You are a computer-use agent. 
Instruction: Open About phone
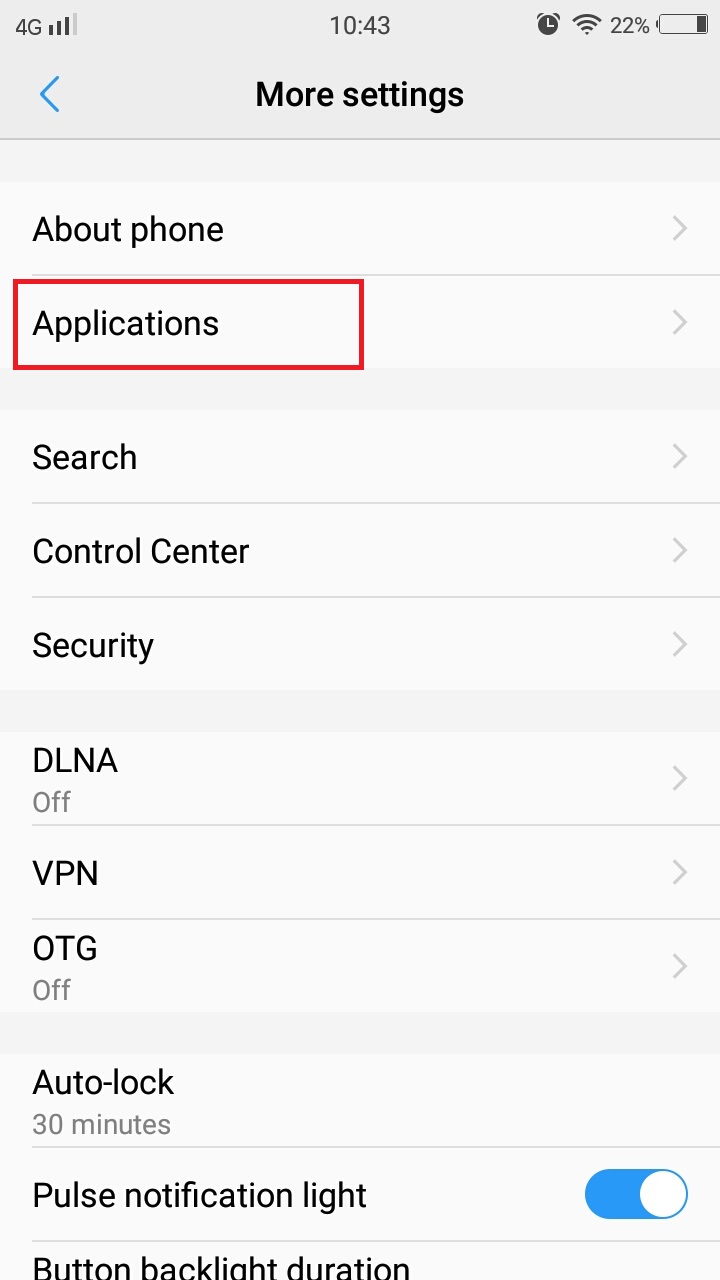[x=360, y=229]
